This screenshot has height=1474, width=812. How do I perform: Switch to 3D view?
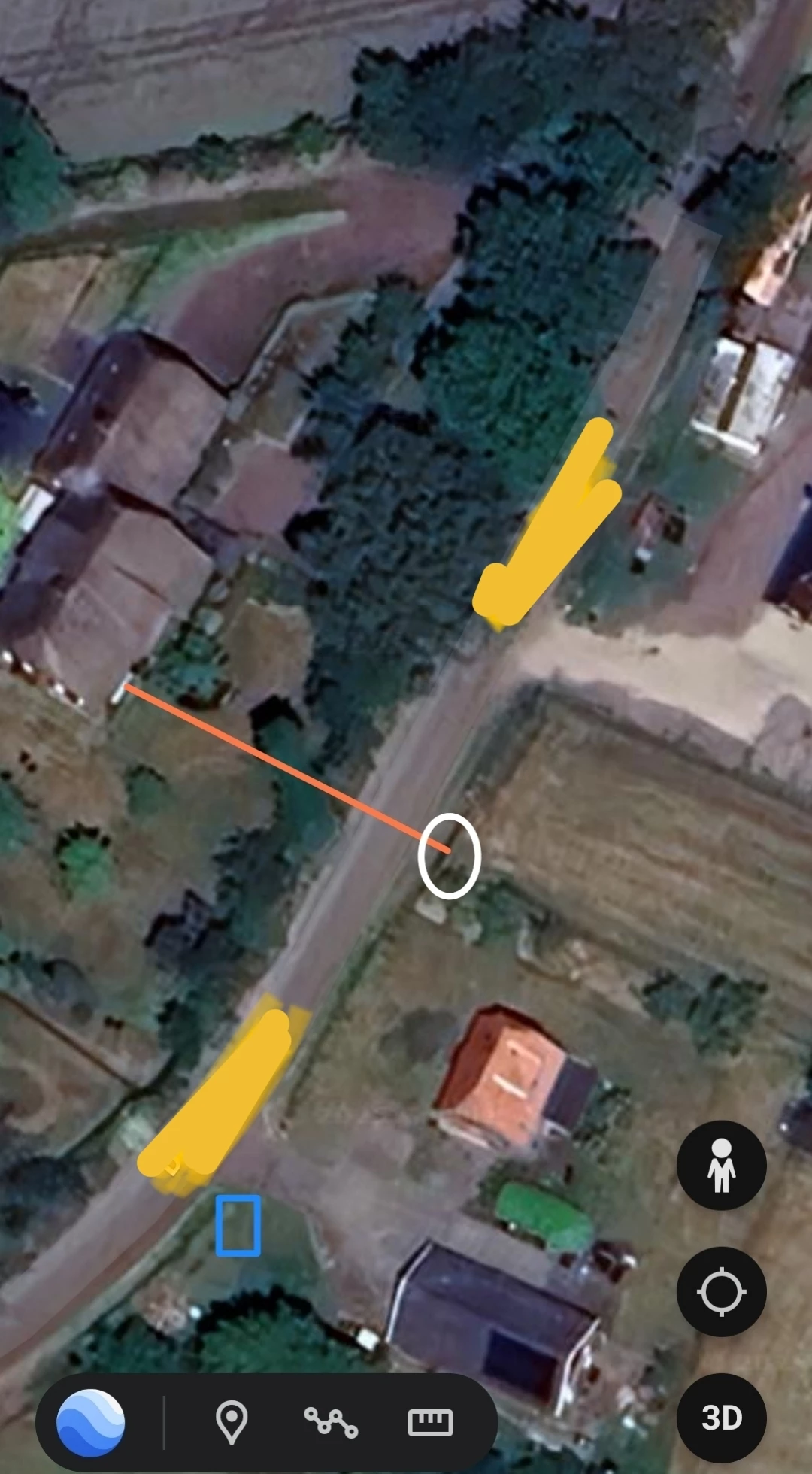tap(721, 1418)
